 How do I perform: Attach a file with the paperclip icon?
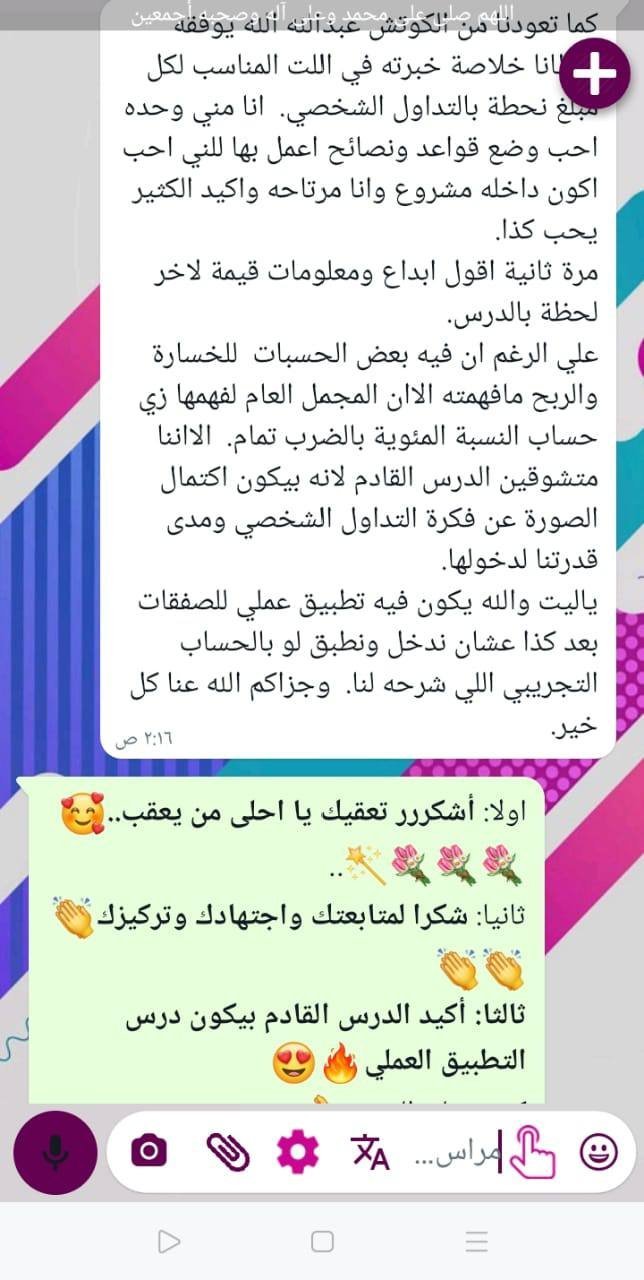[x=227, y=1152]
